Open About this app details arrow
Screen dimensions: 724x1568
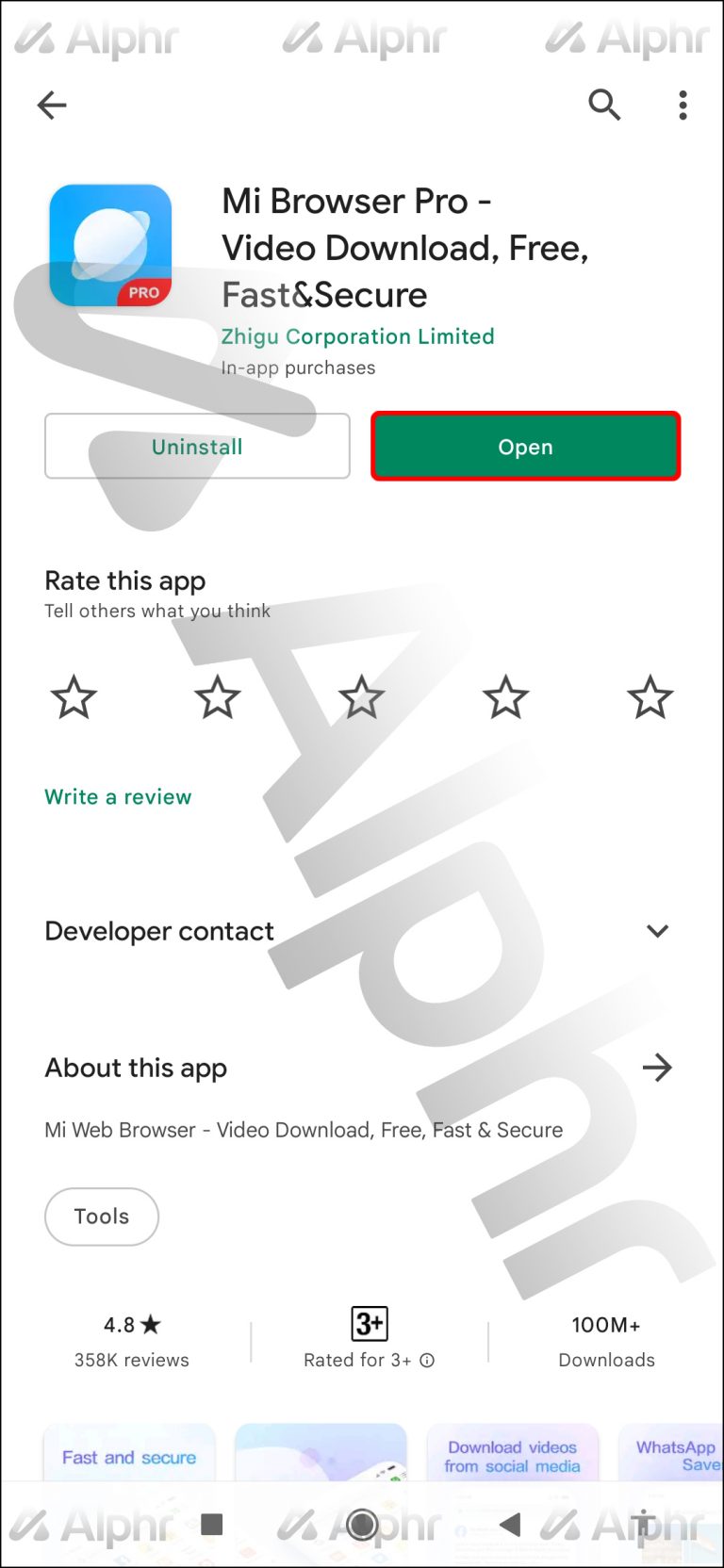point(657,1068)
